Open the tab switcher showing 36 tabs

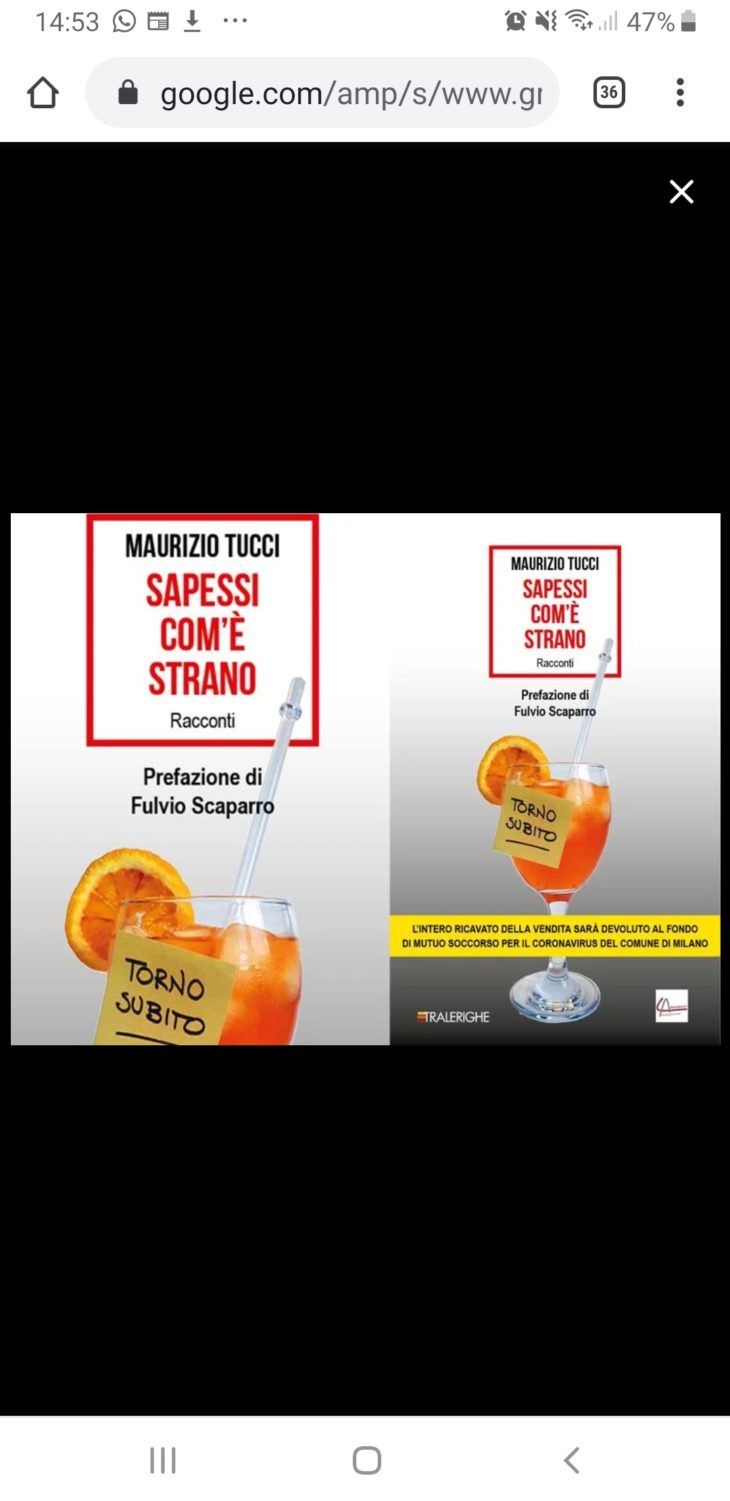609,93
